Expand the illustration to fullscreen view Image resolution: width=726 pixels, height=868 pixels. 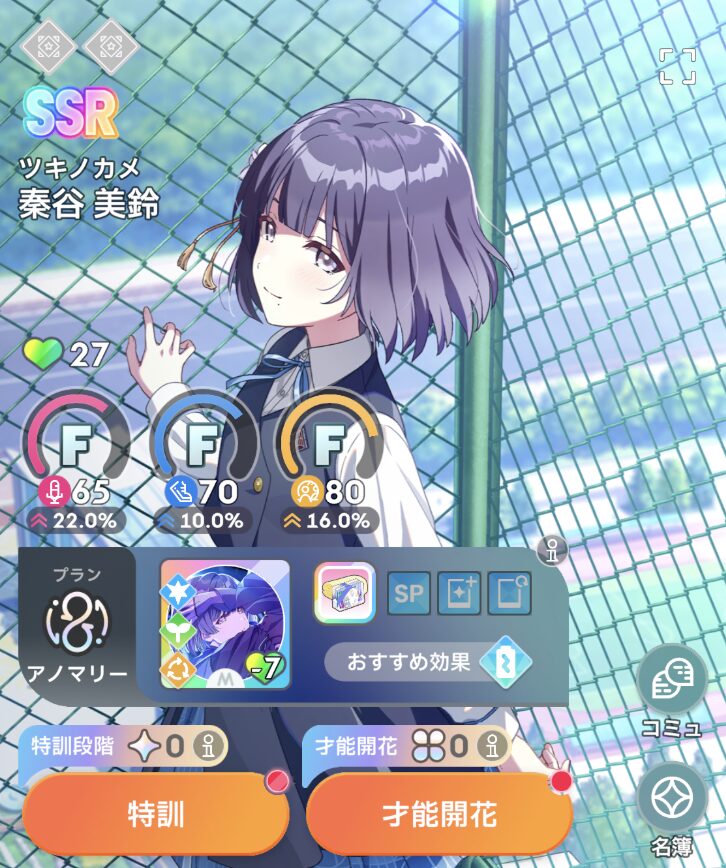pyautogui.click(x=677, y=66)
